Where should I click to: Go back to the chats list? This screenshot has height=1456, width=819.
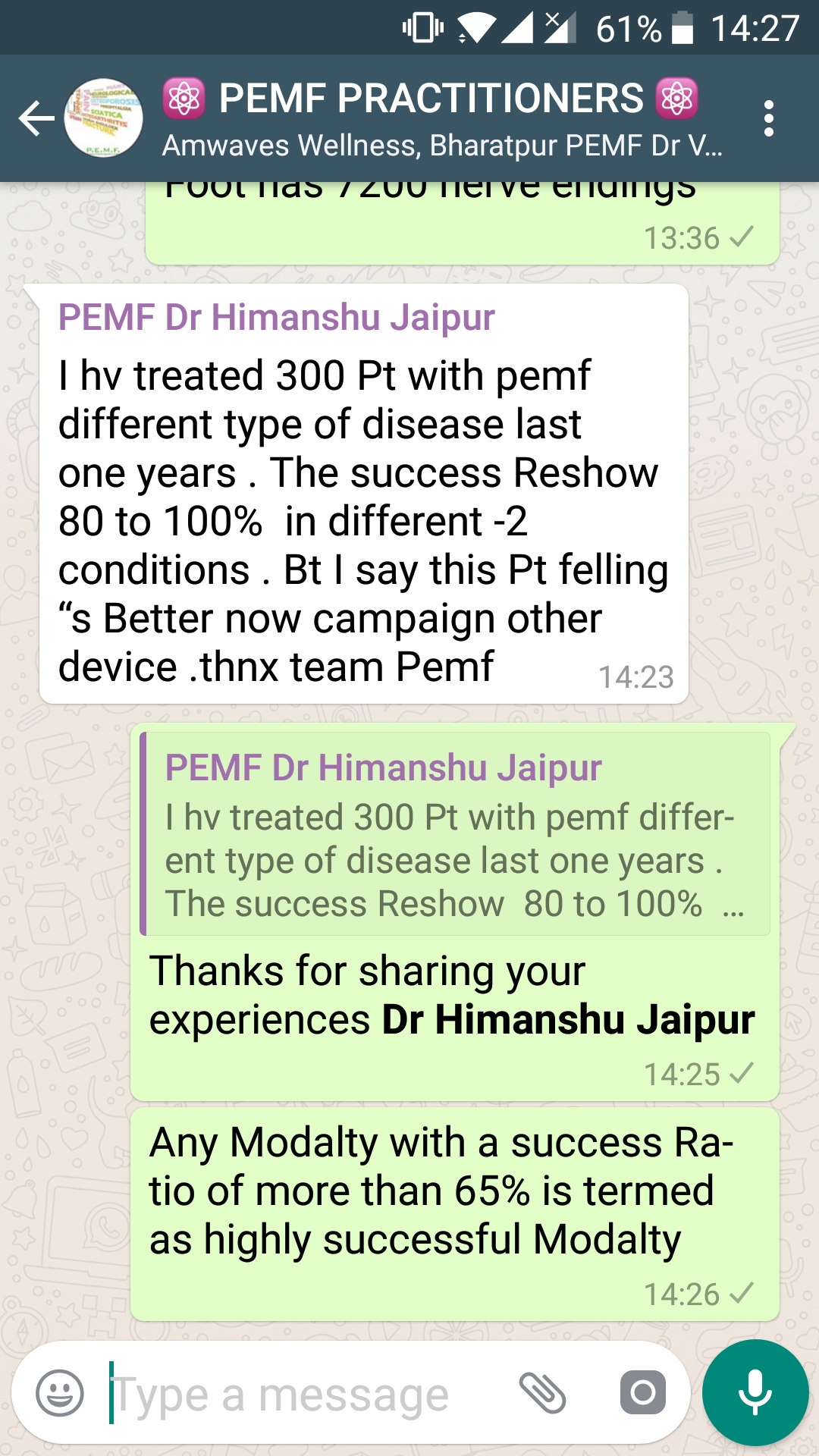[x=36, y=119]
